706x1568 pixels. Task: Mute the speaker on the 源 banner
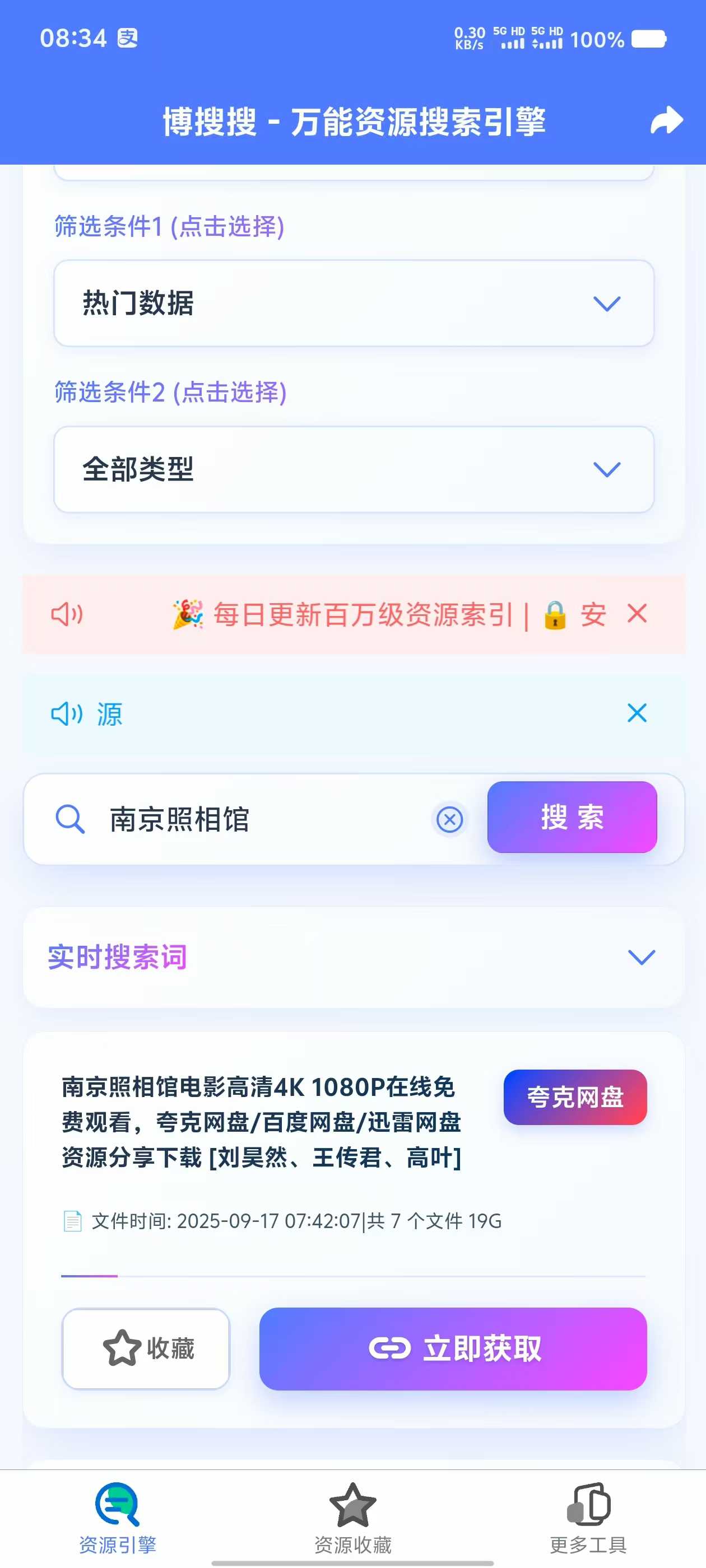click(x=67, y=713)
